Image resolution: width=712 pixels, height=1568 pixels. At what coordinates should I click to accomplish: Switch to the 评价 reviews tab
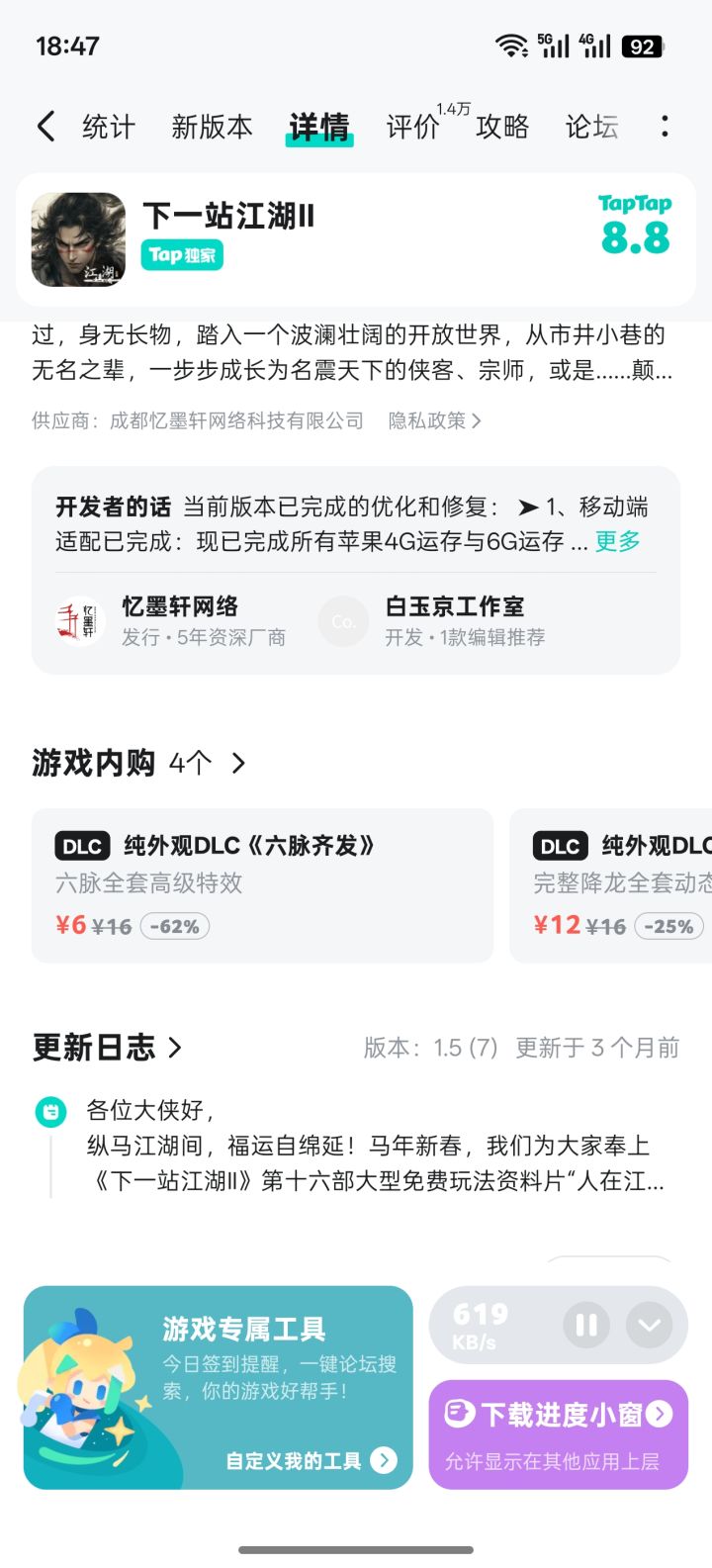pyautogui.click(x=411, y=127)
